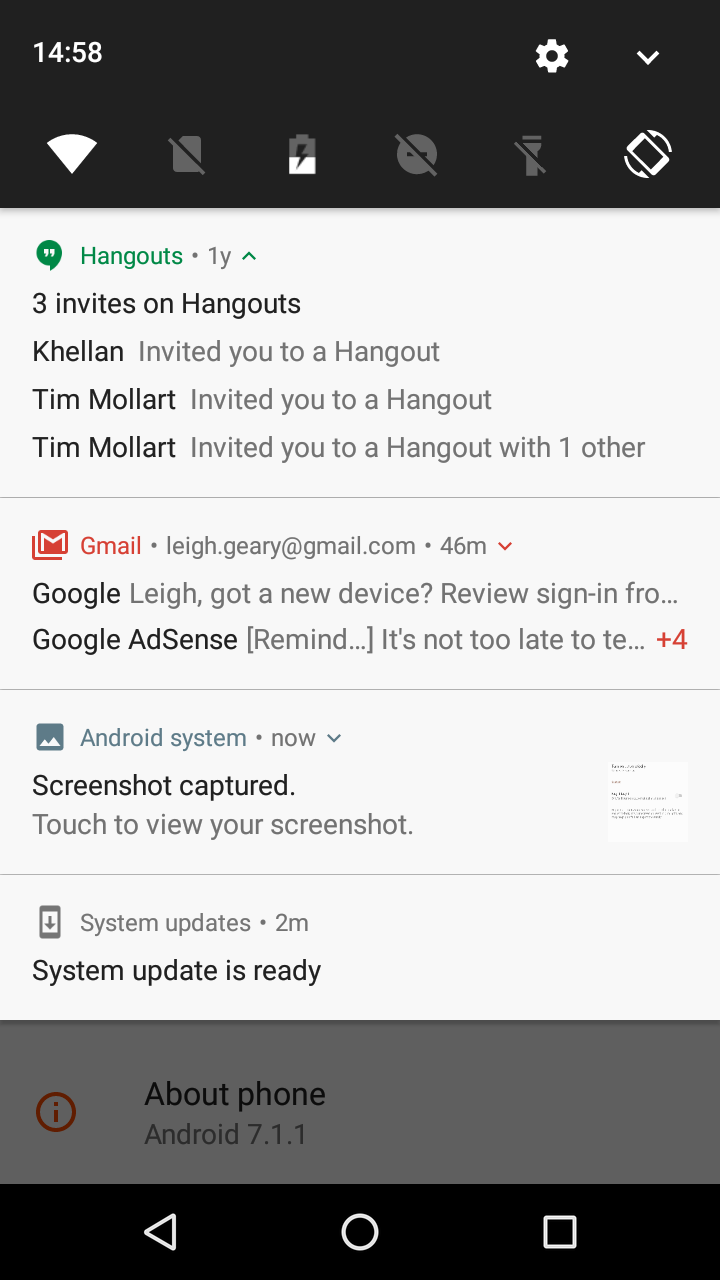Open settings from the gear icon

click(x=552, y=56)
